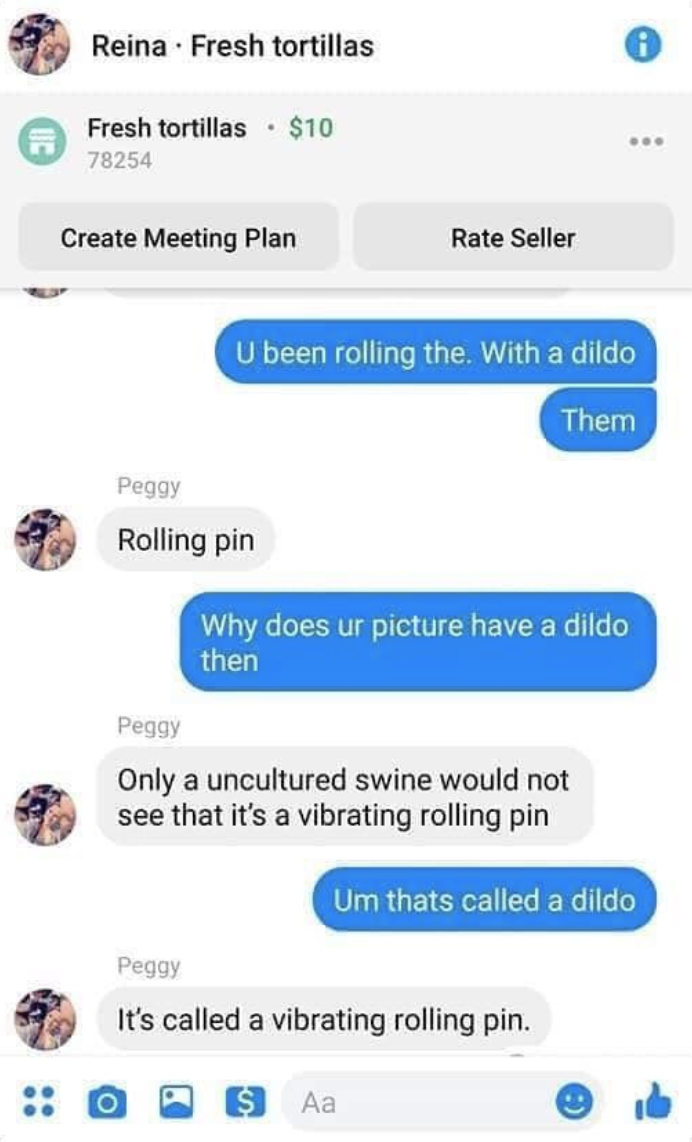This screenshot has width=692, height=1142.
Task: Open the conversation info icon
Action: point(644,45)
